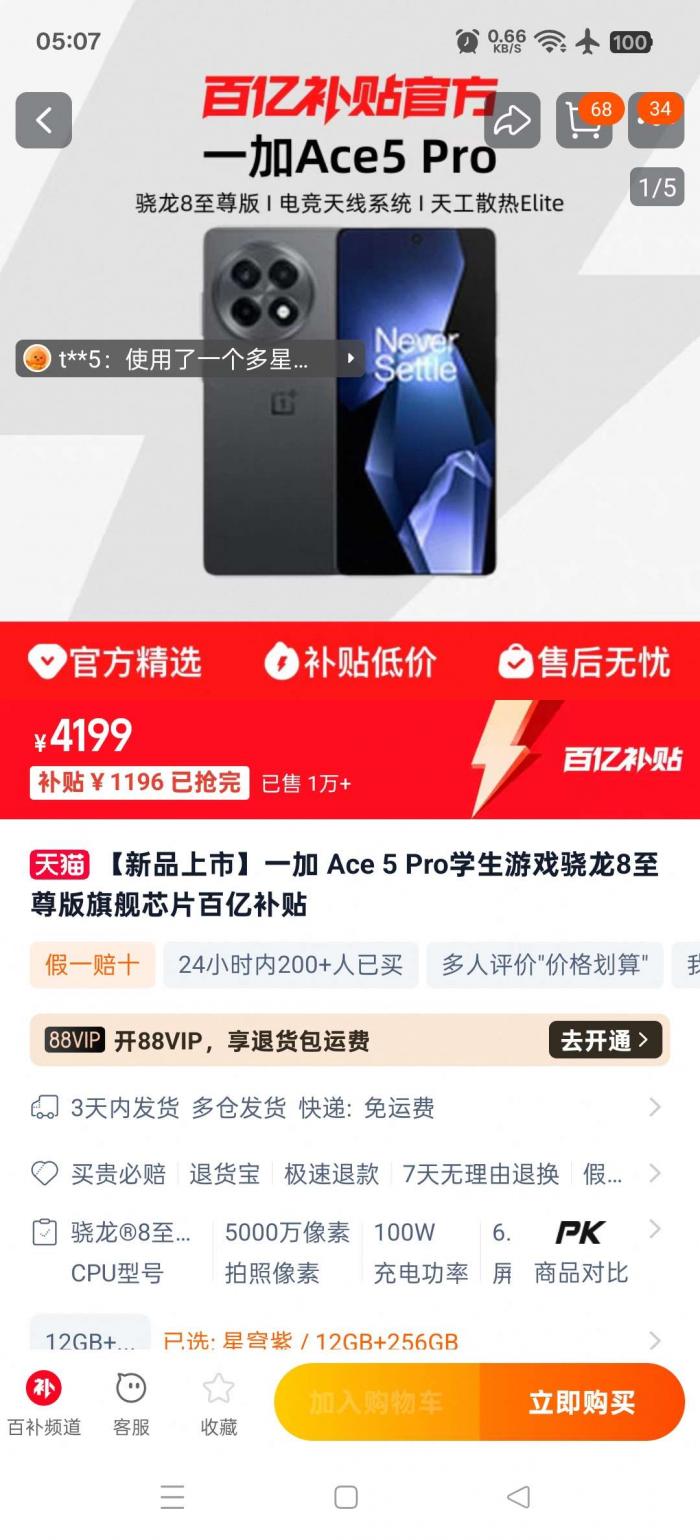Open PK 商品对比 comparison
The image size is (700, 1540).
[x=580, y=1251]
